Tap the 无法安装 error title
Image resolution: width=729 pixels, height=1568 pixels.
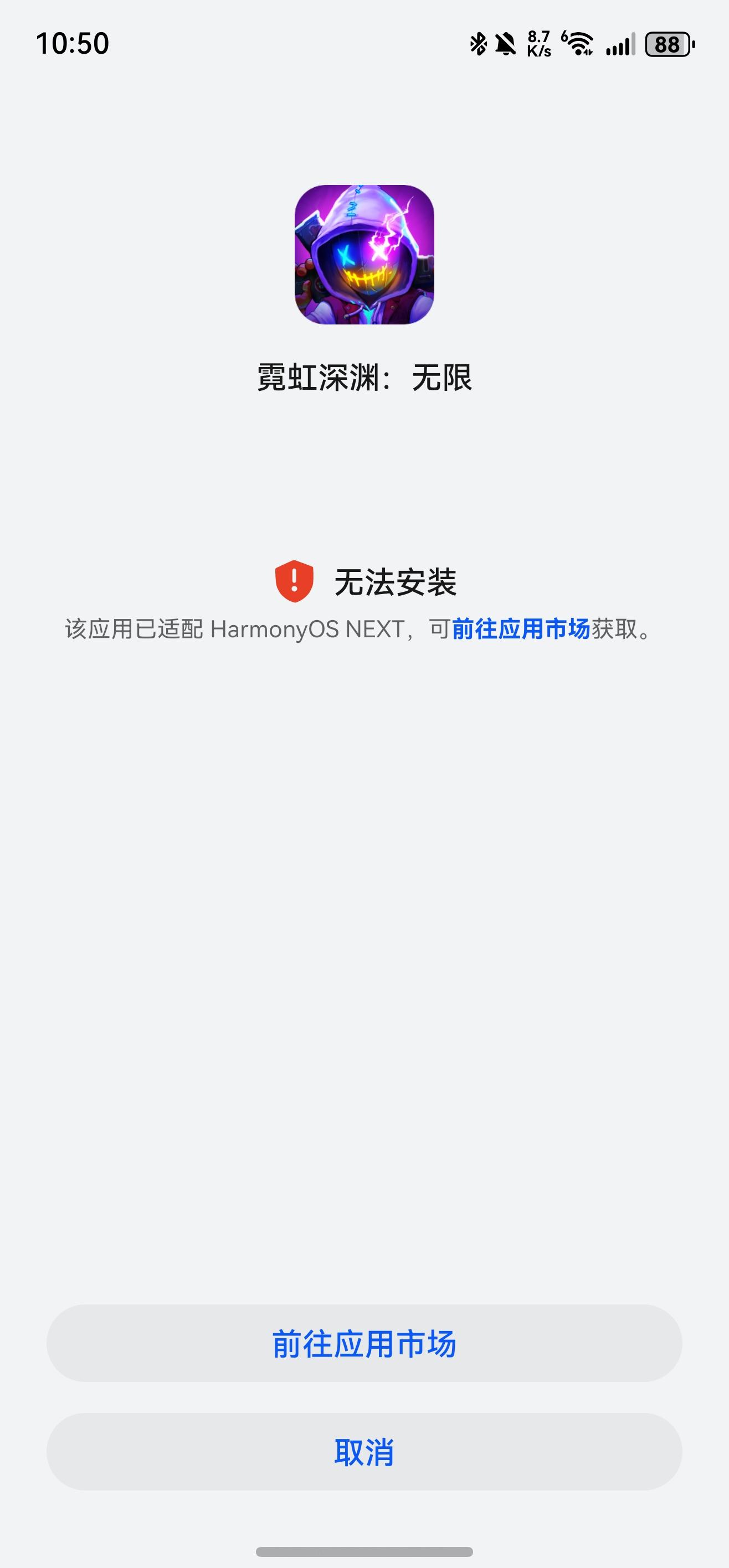[399, 583]
